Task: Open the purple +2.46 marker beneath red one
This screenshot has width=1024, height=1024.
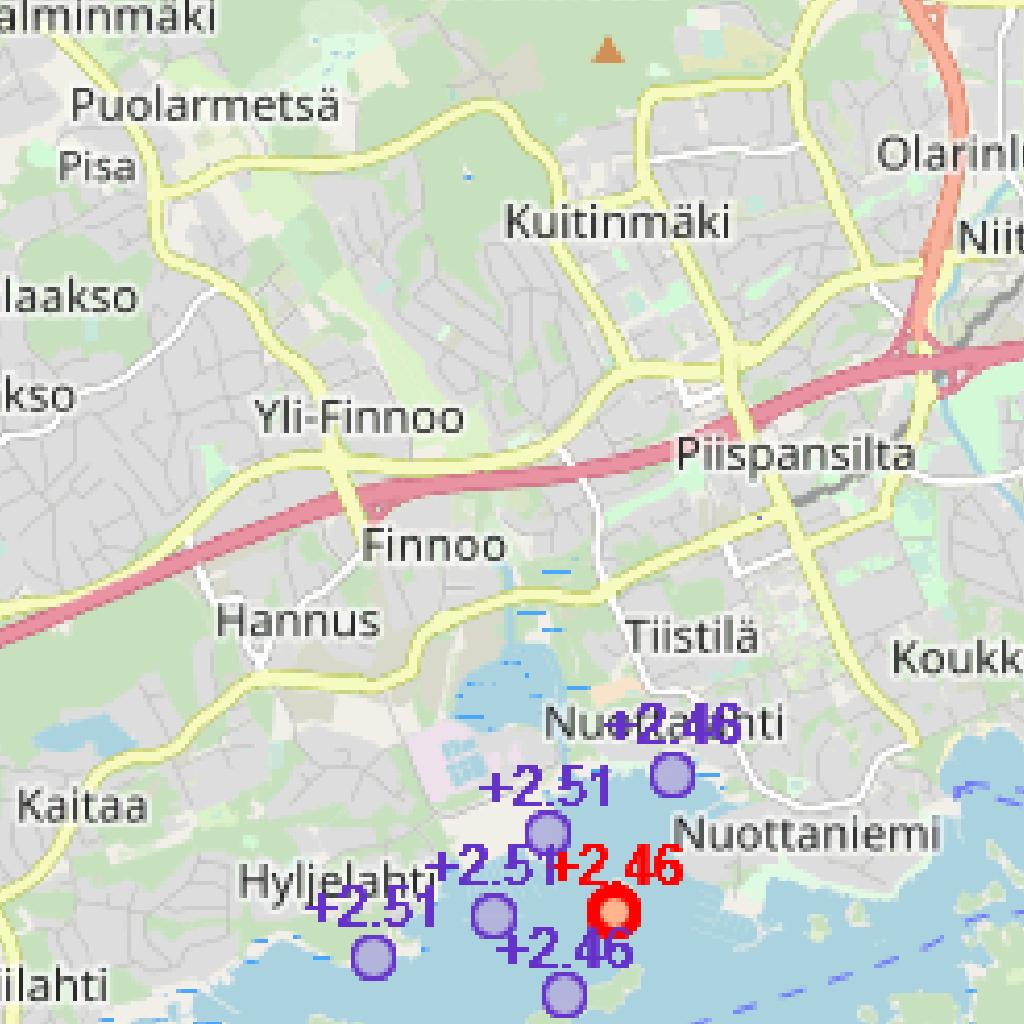Action: pyautogui.click(x=564, y=993)
